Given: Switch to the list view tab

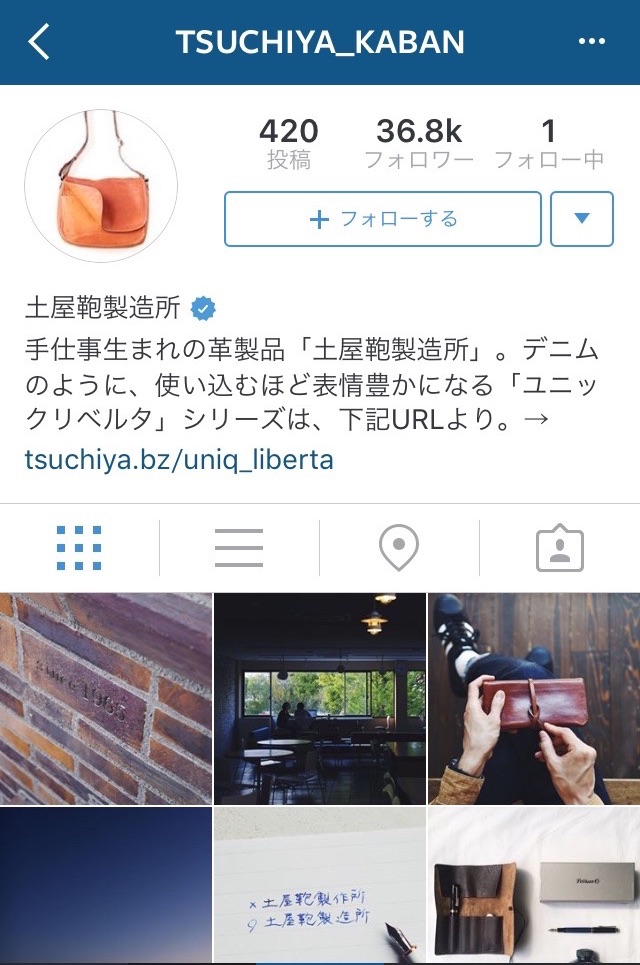Looking at the screenshot, I should click(x=239, y=548).
